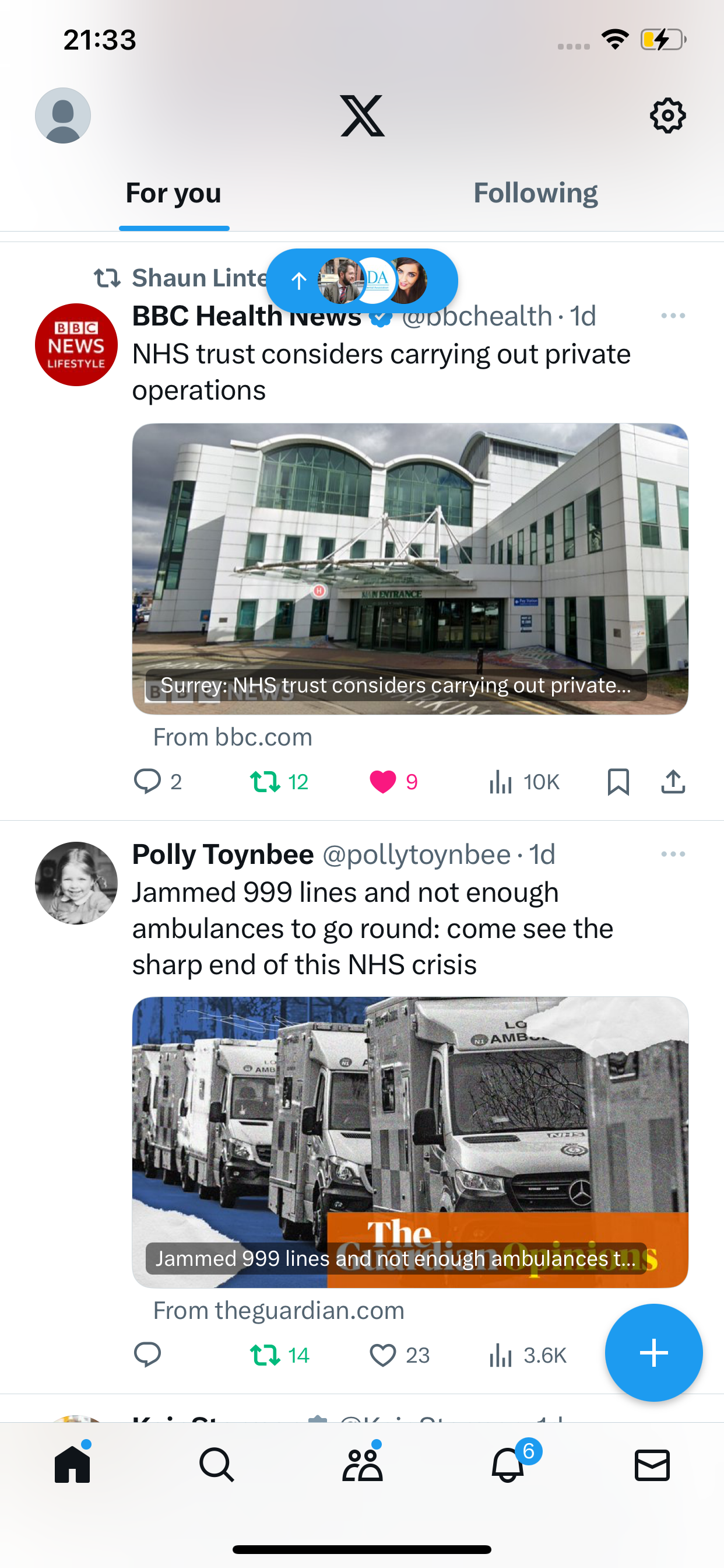Viewport: 724px width, 1568px height.
Task: Share the BBC Health News post
Action: [673, 781]
